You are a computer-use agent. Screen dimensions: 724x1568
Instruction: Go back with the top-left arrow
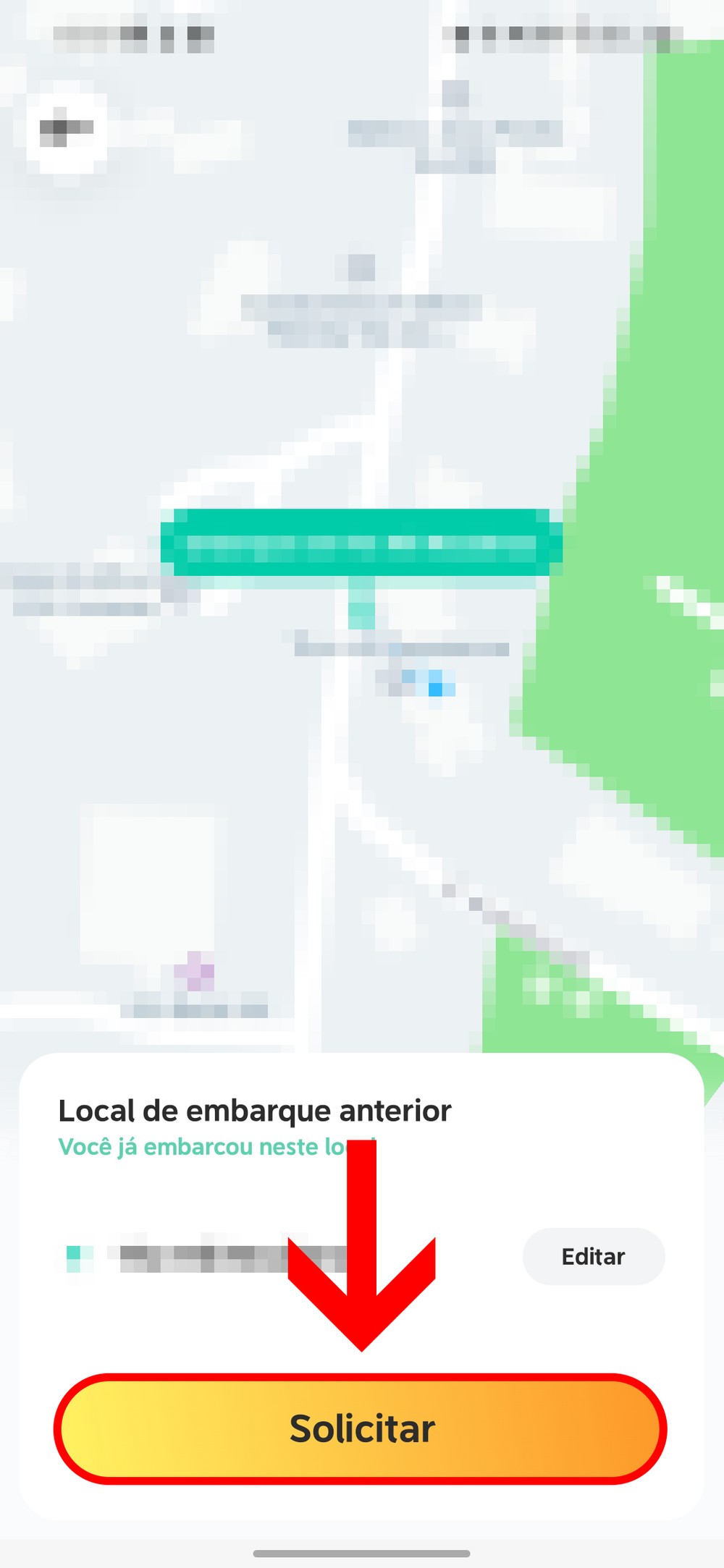(65, 129)
